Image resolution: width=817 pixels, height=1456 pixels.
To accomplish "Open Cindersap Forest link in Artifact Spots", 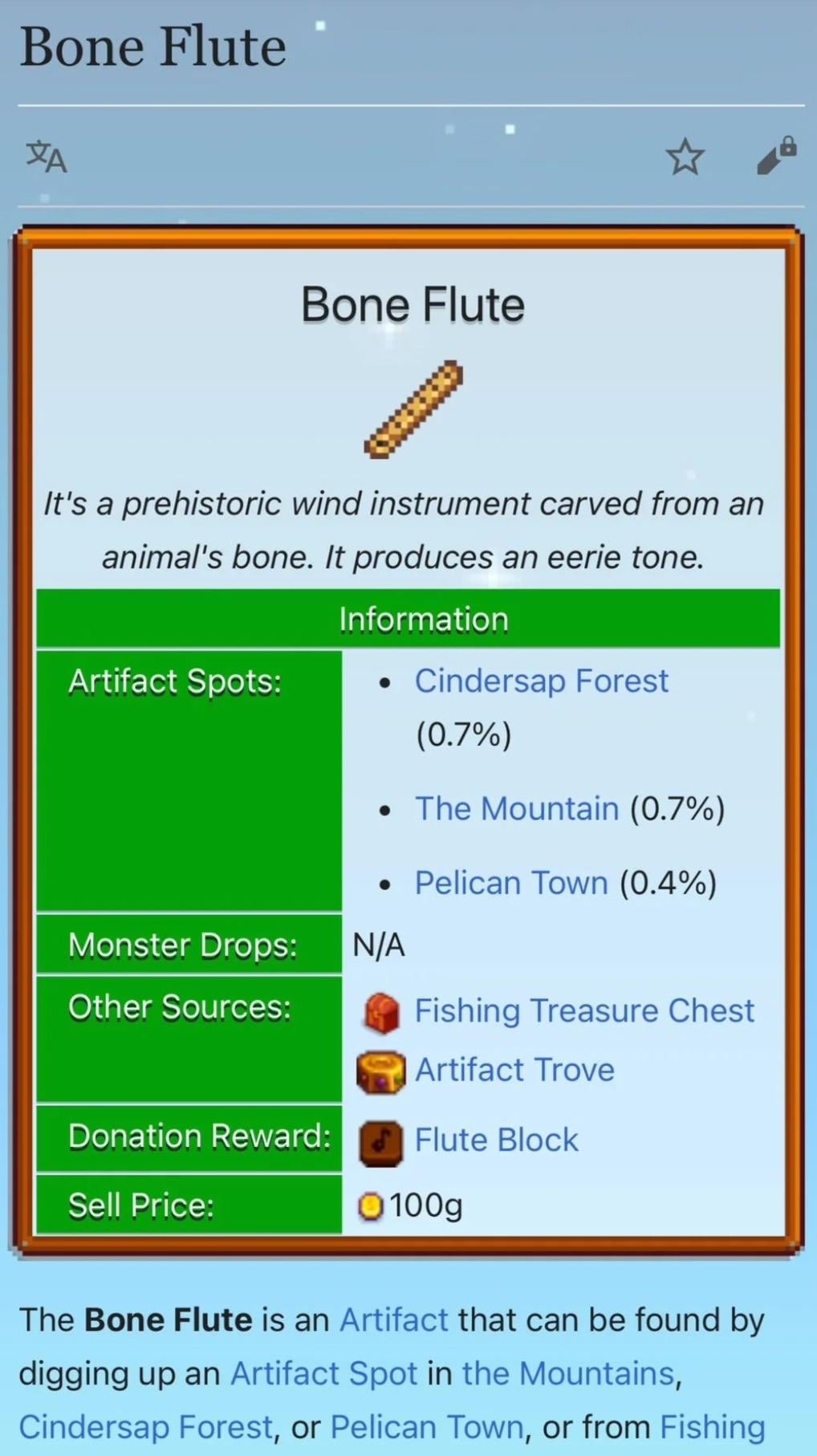I will pos(541,681).
